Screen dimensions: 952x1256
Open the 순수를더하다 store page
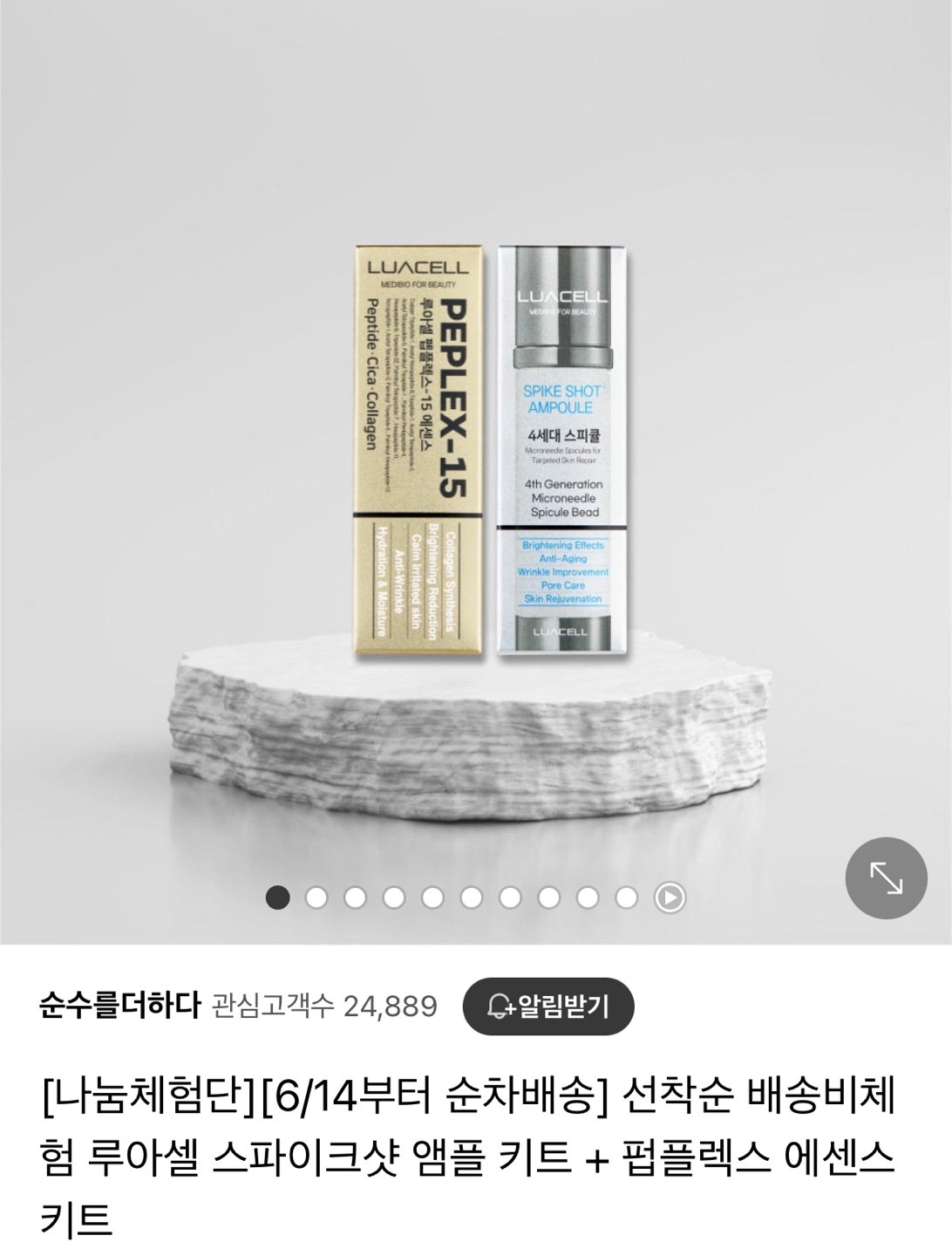pyautogui.click(x=119, y=1006)
